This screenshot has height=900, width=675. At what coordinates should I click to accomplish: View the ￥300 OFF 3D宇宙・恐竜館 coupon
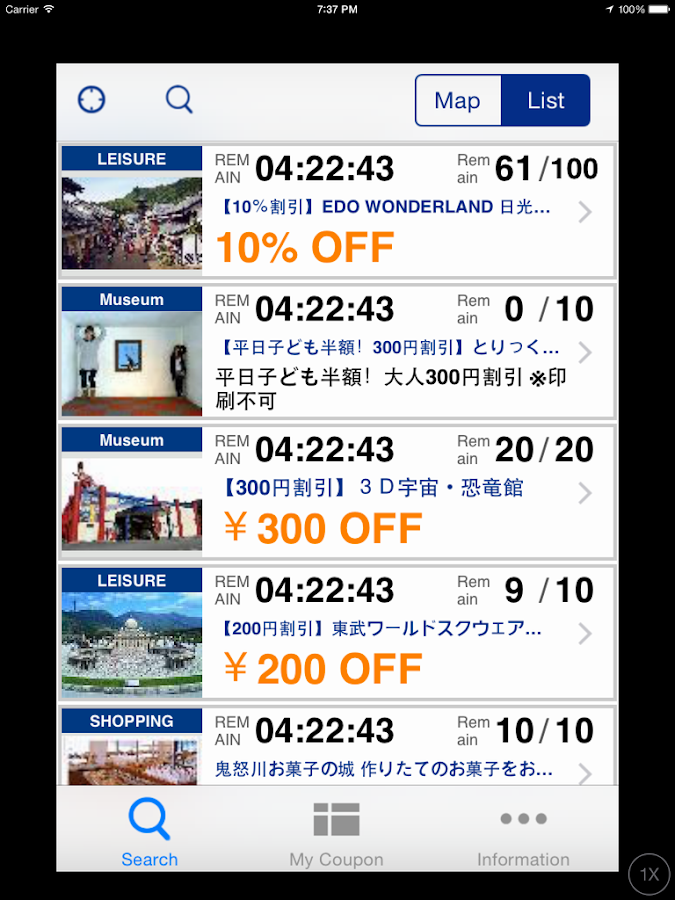(x=337, y=493)
